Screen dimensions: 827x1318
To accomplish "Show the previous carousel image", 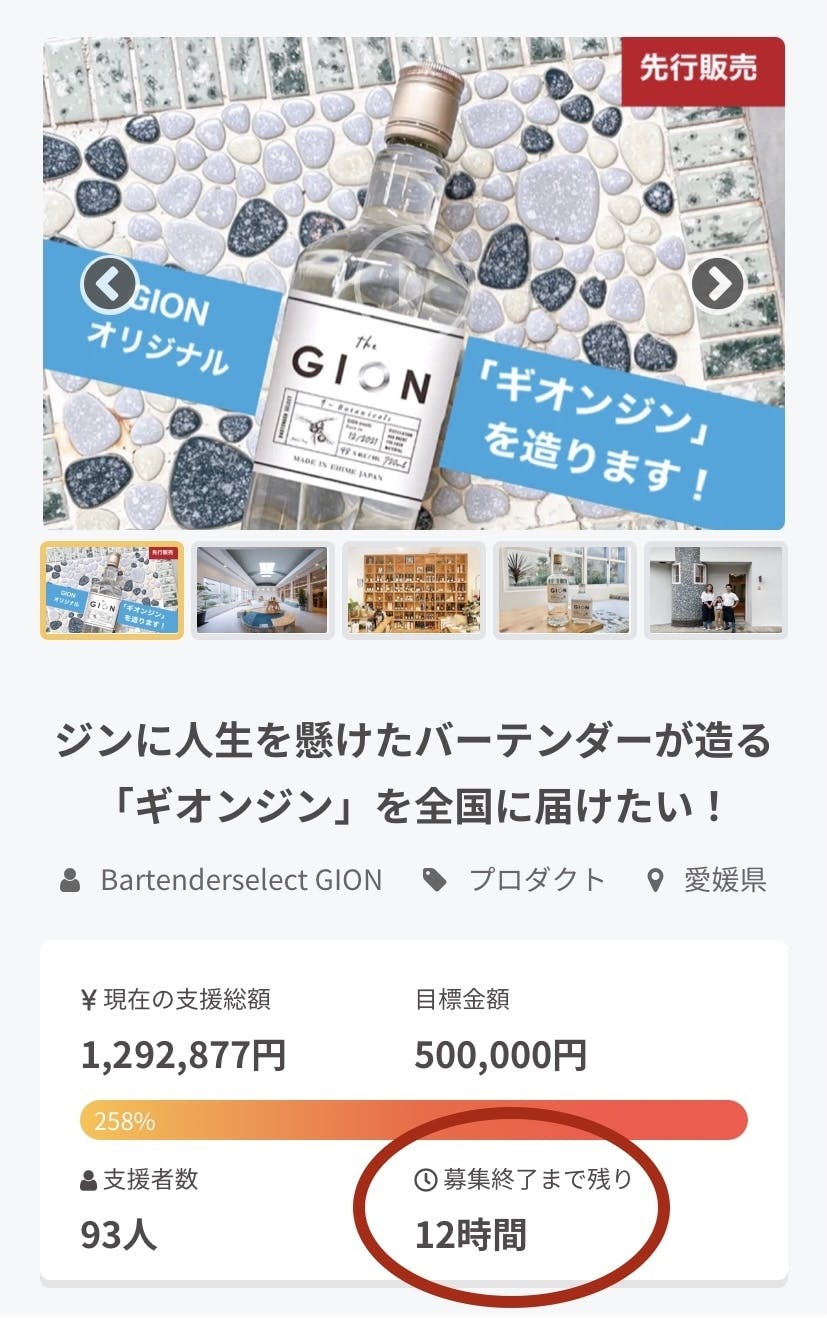I will coord(108,286).
